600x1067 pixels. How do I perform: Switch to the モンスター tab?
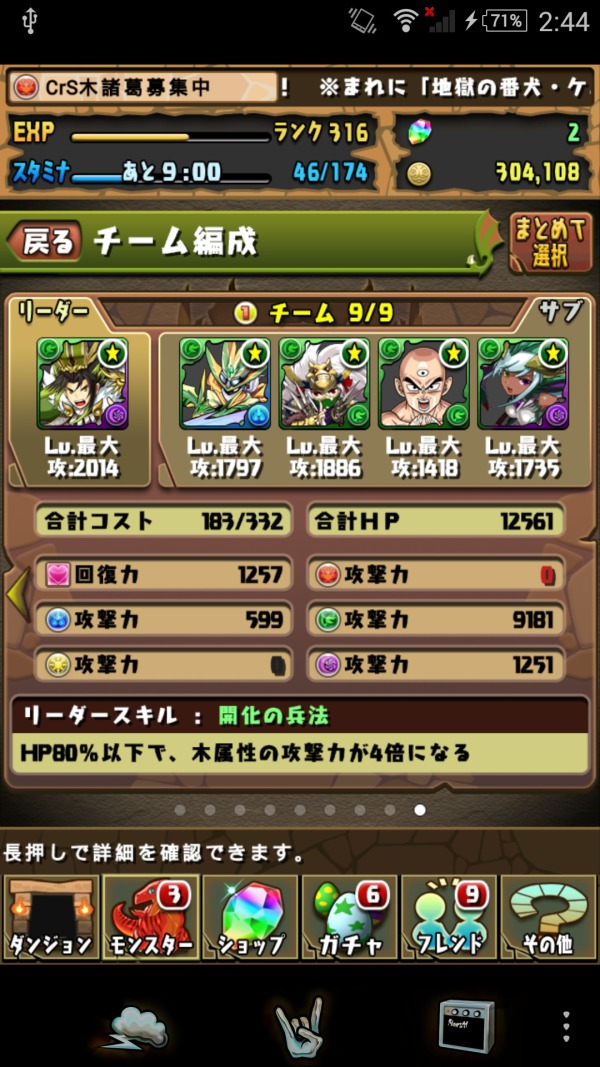click(150, 918)
